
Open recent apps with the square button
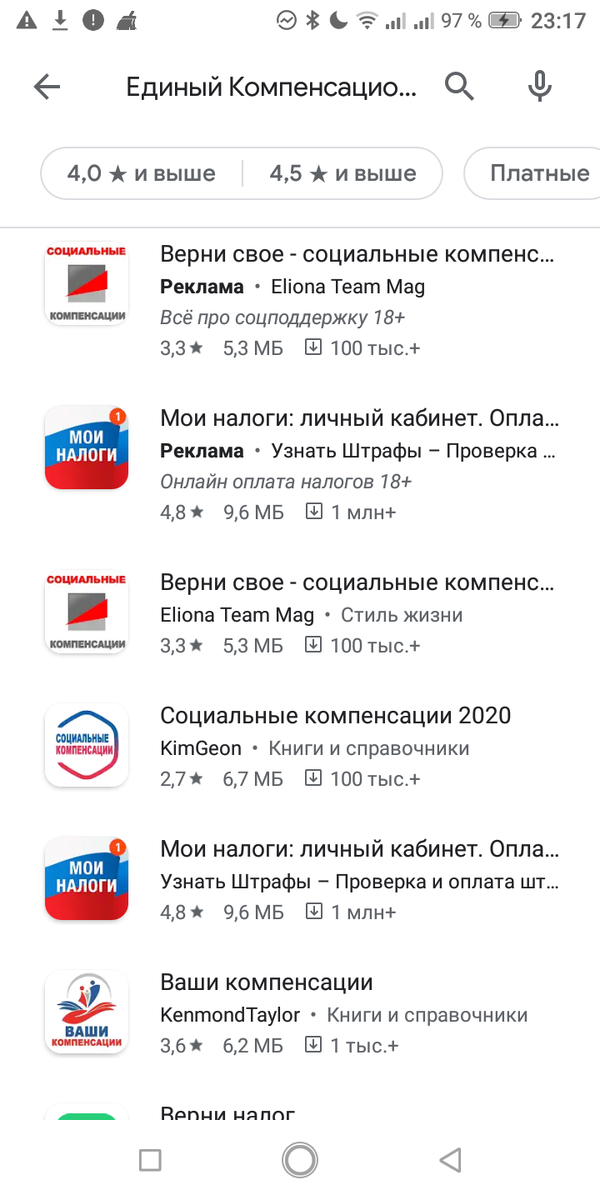(x=150, y=1160)
